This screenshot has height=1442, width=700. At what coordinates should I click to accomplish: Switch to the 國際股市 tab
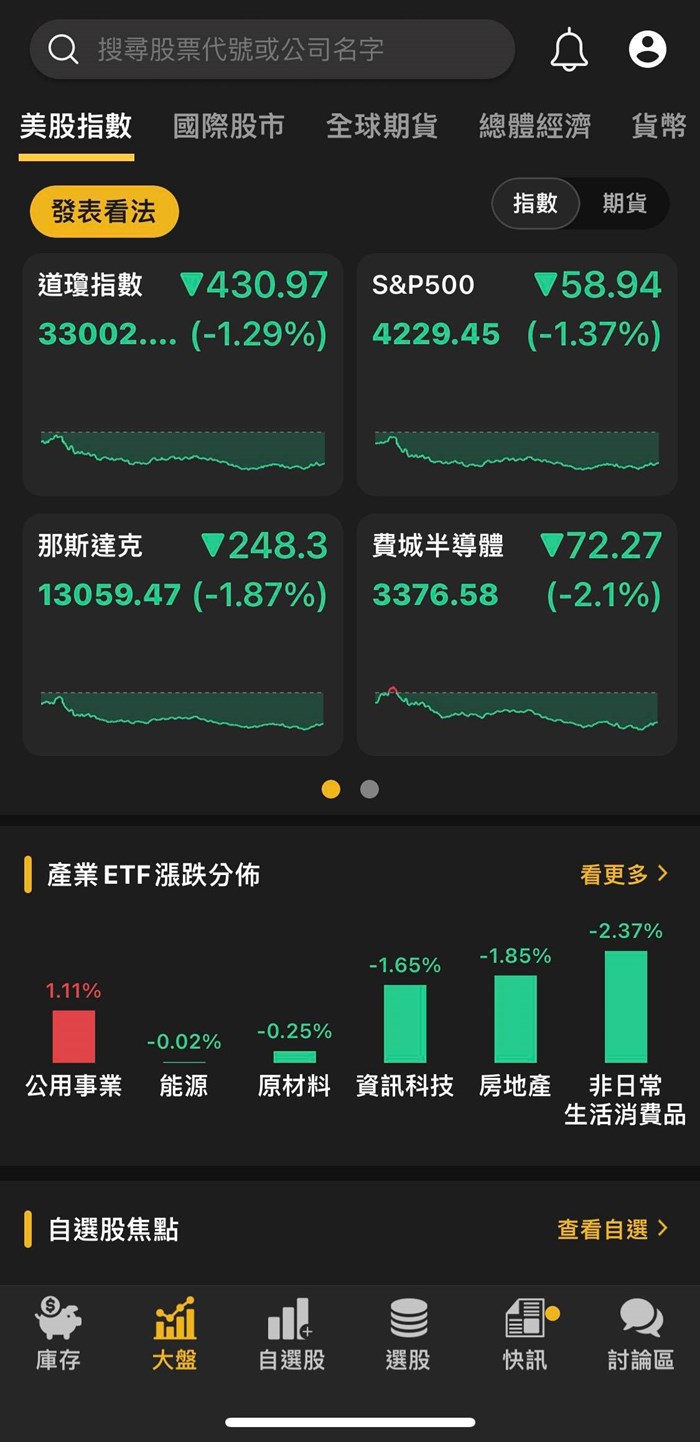coord(228,126)
